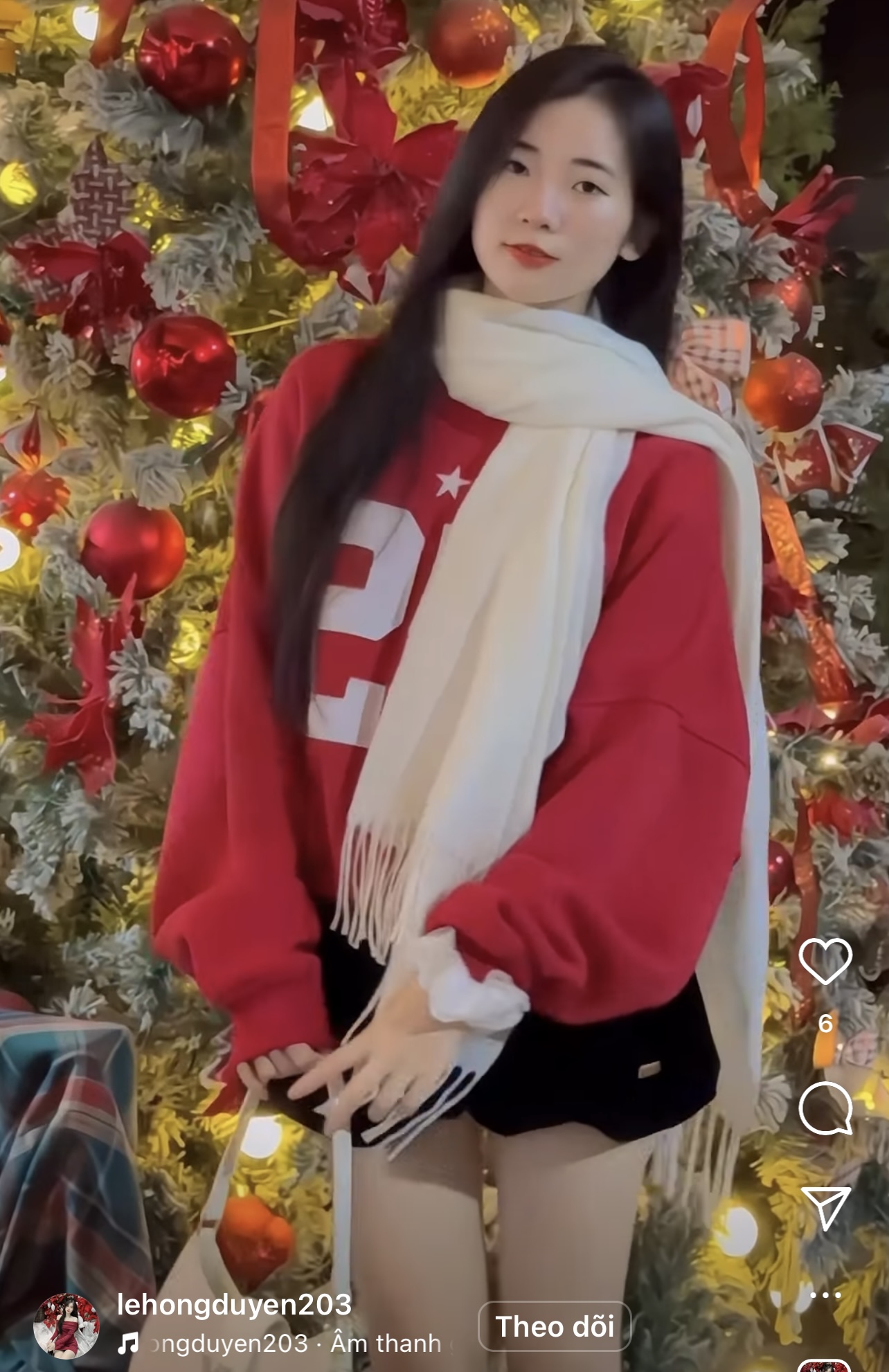Open the three-dot more options menu
Image resolution: width=889 pixels, height=1372 pixels.
coord(825,1294)
